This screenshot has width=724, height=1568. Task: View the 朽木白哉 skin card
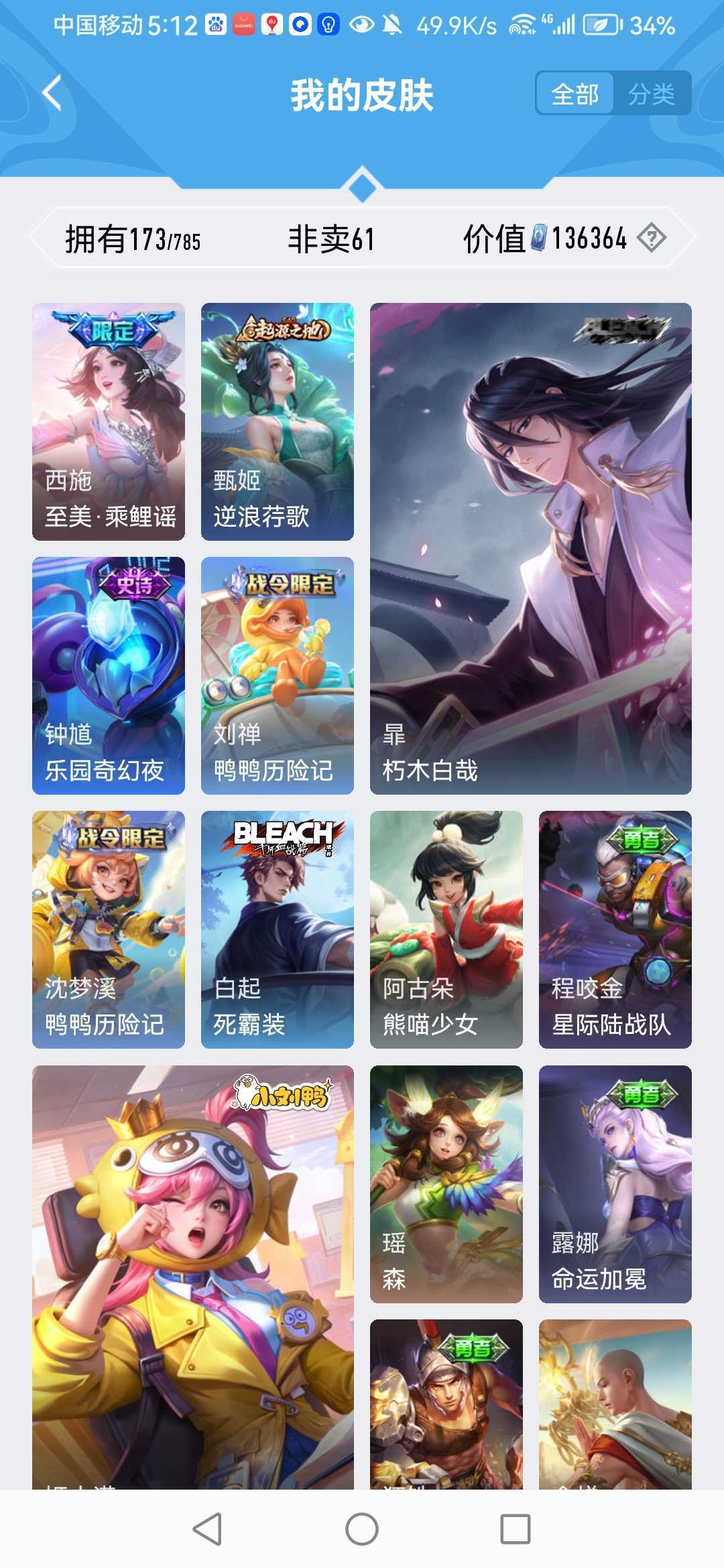coord(531,549)
